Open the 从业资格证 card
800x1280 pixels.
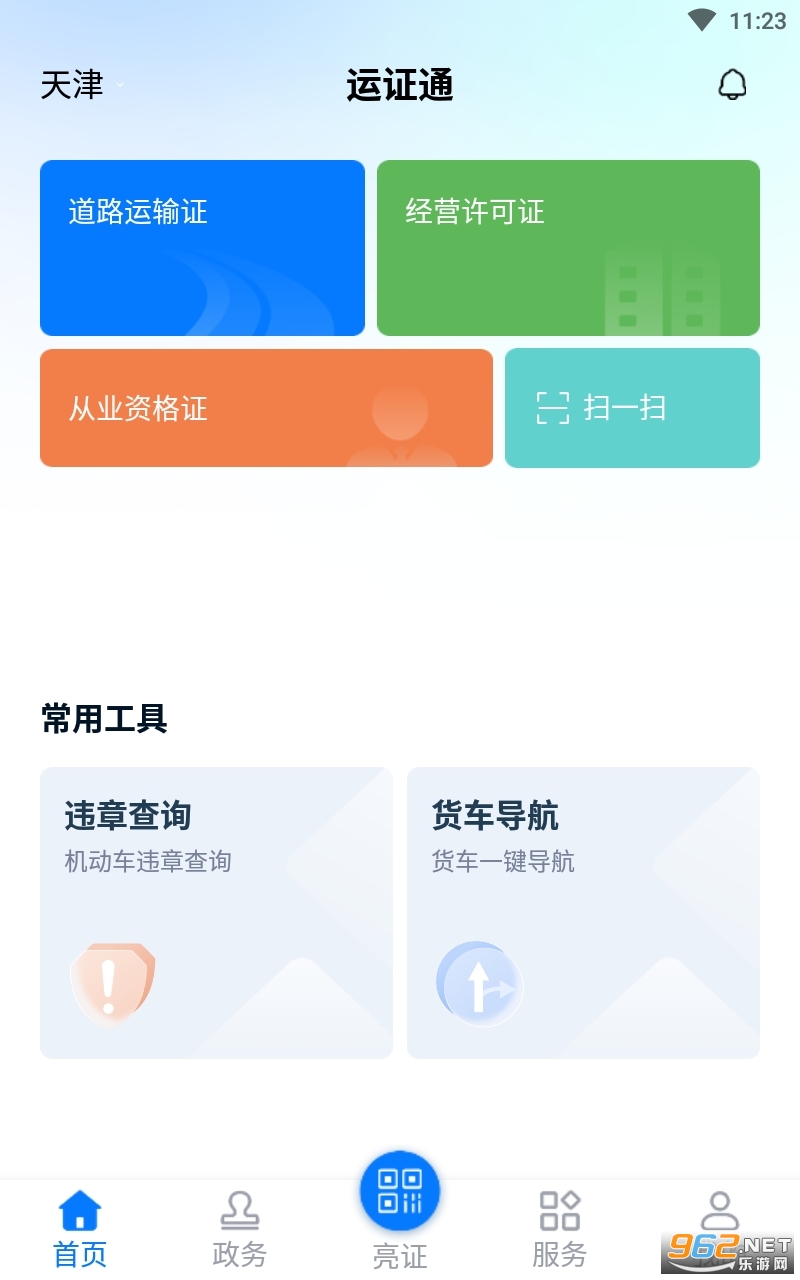coord(266,408)
